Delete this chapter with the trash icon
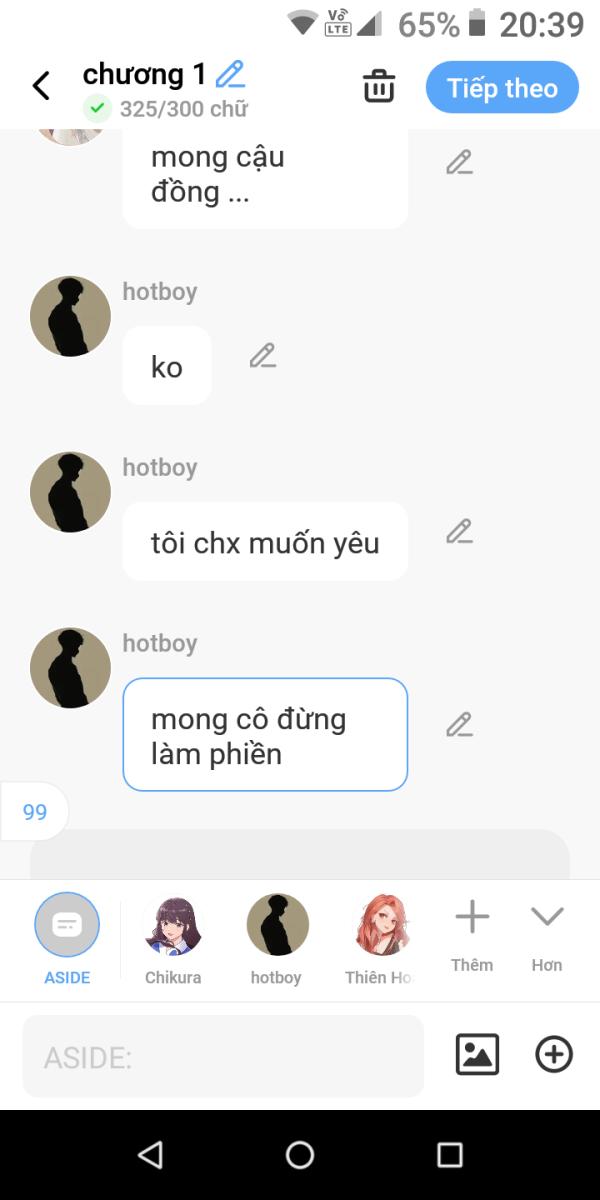The height and width of the screenshot is (1200, 600). point(379,87)
